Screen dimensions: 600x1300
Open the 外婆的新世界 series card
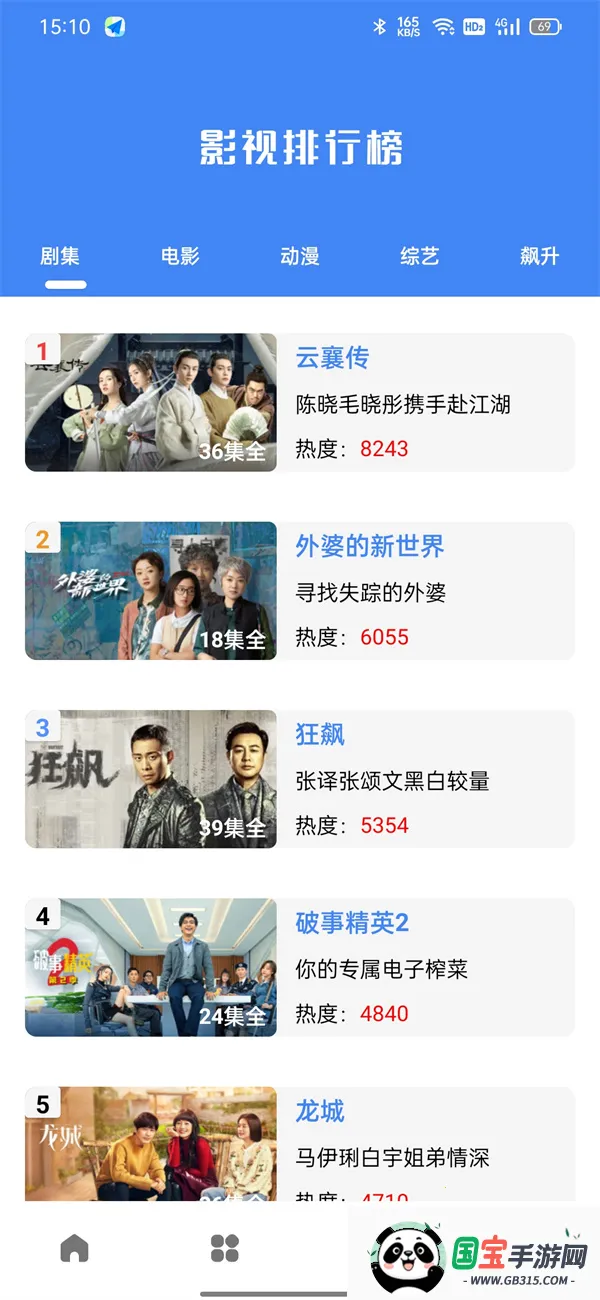click(x=300, y=590)
